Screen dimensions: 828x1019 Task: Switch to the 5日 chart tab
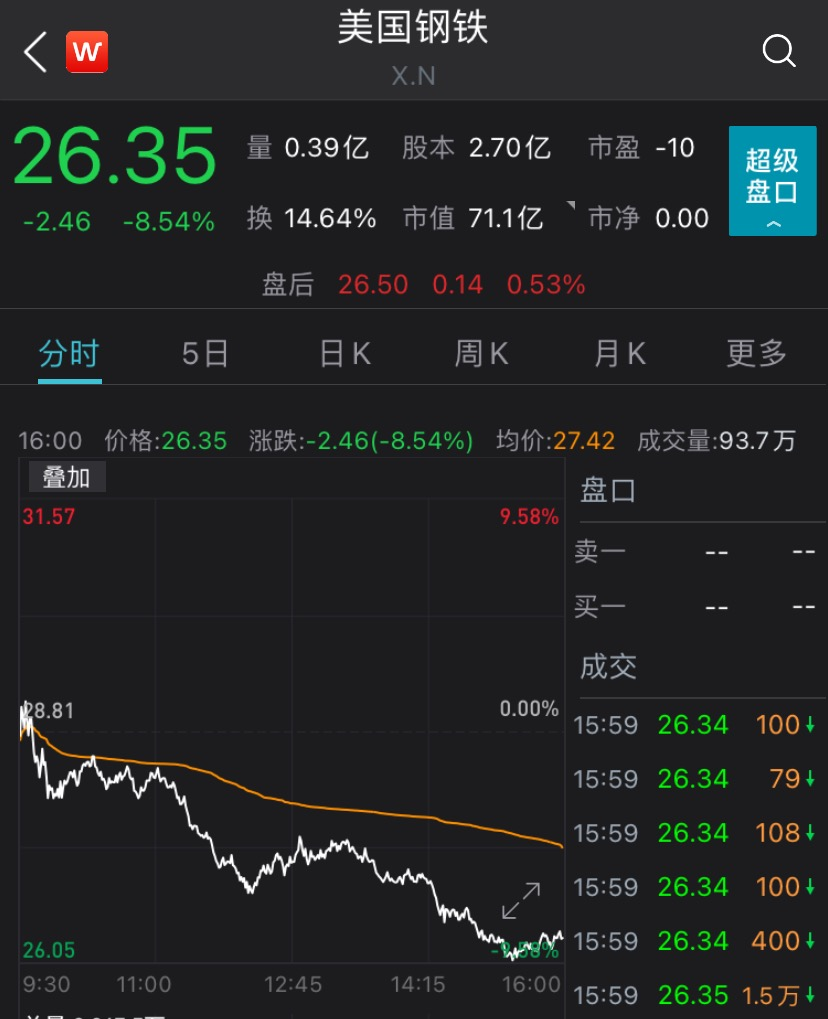tap(205, 353)
